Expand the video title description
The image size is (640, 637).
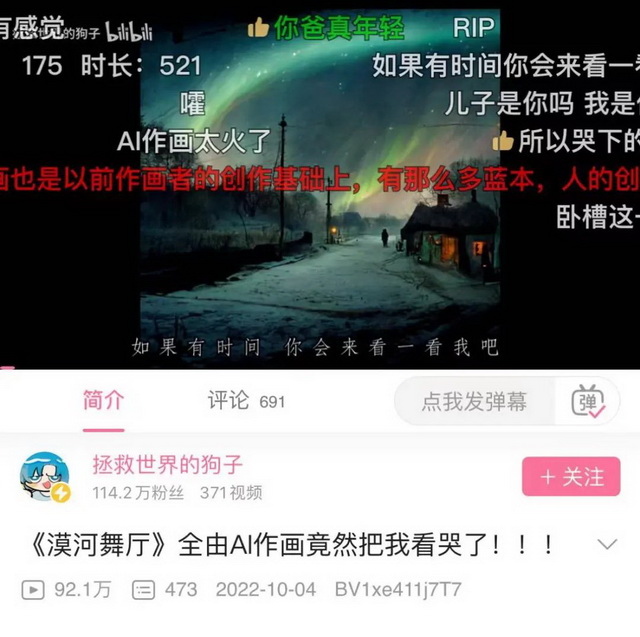[607, 545]
